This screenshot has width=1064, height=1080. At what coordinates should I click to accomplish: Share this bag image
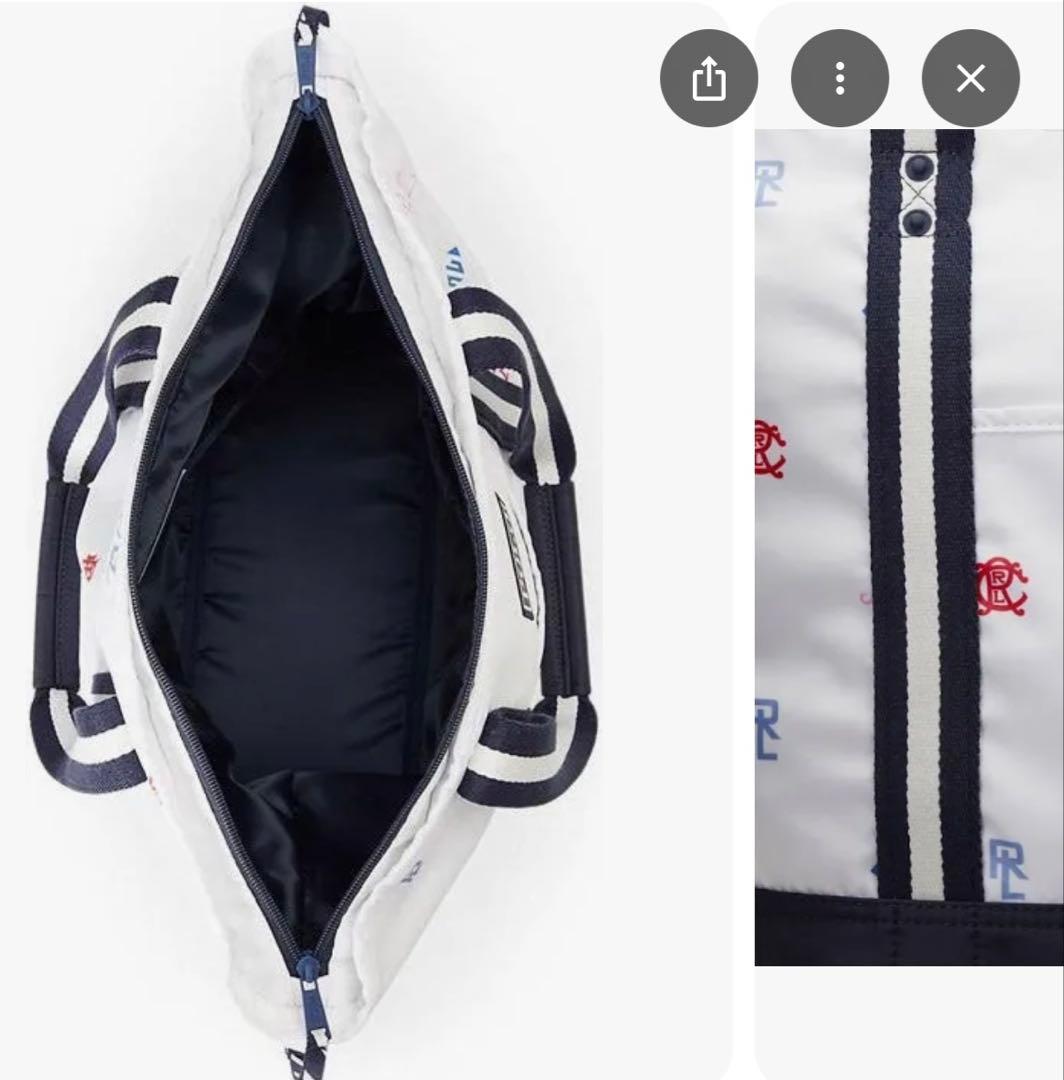[709, 78]
